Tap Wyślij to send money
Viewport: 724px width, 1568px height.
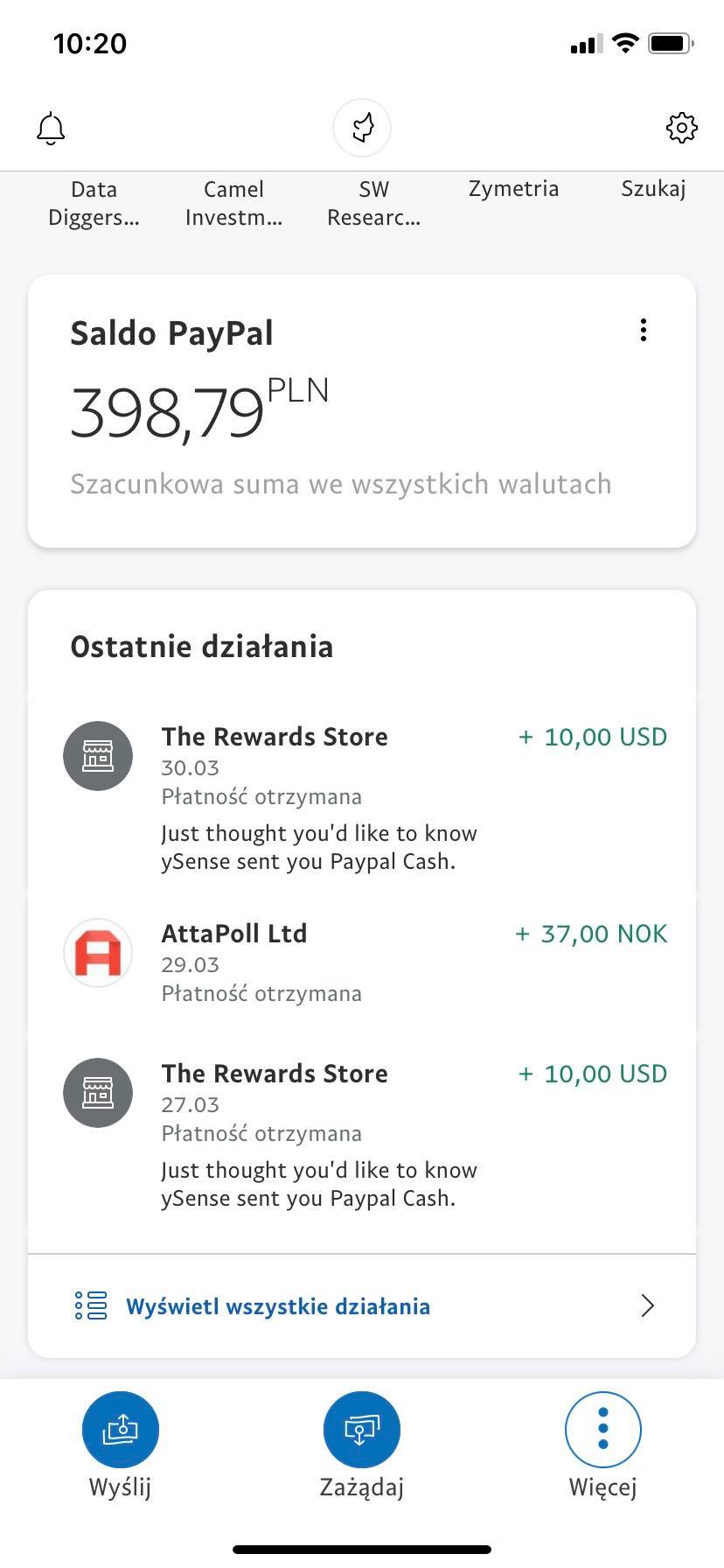121,1445
